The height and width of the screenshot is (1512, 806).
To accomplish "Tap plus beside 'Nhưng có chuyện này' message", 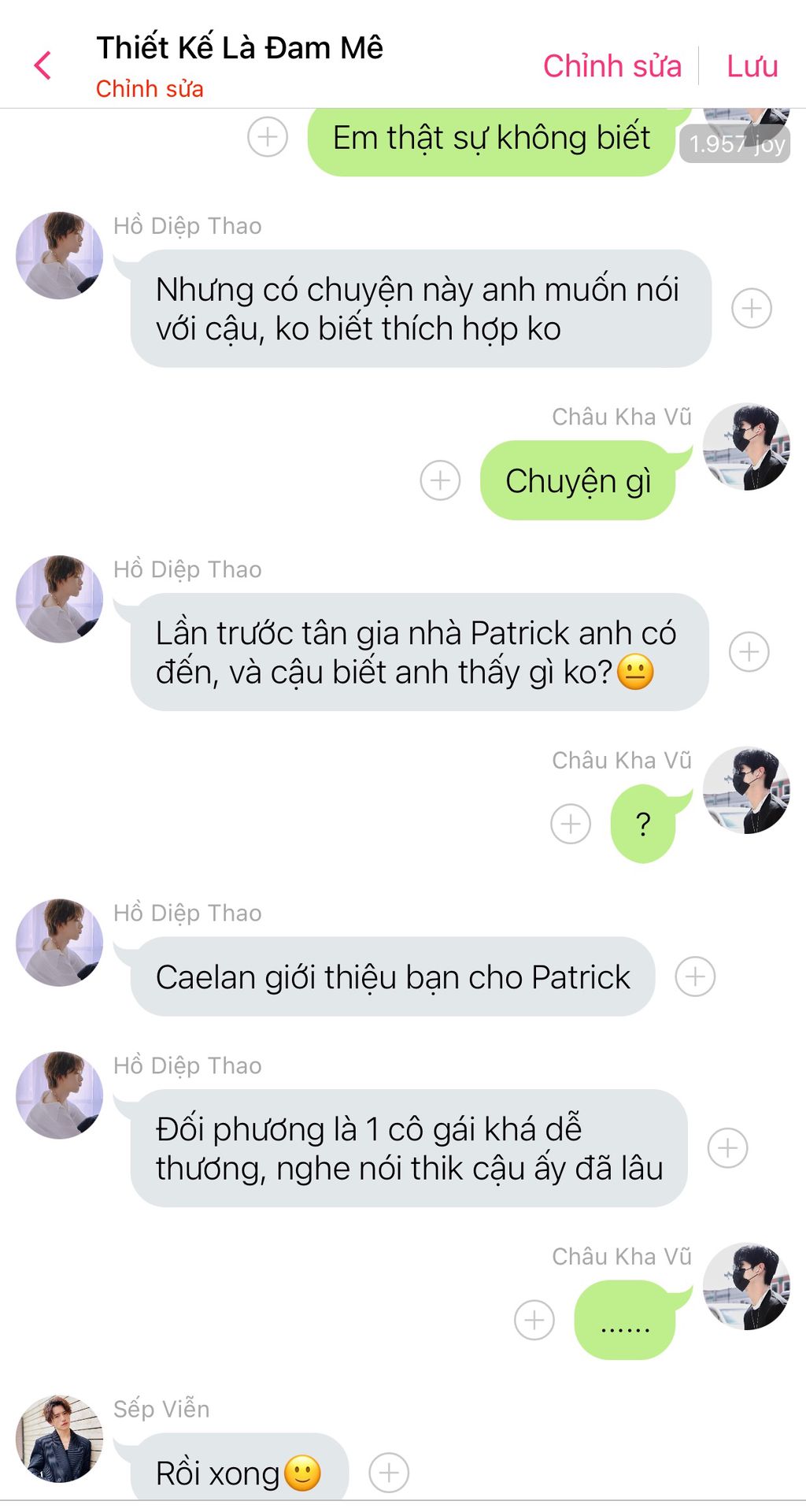I will (x=751, y=308).
